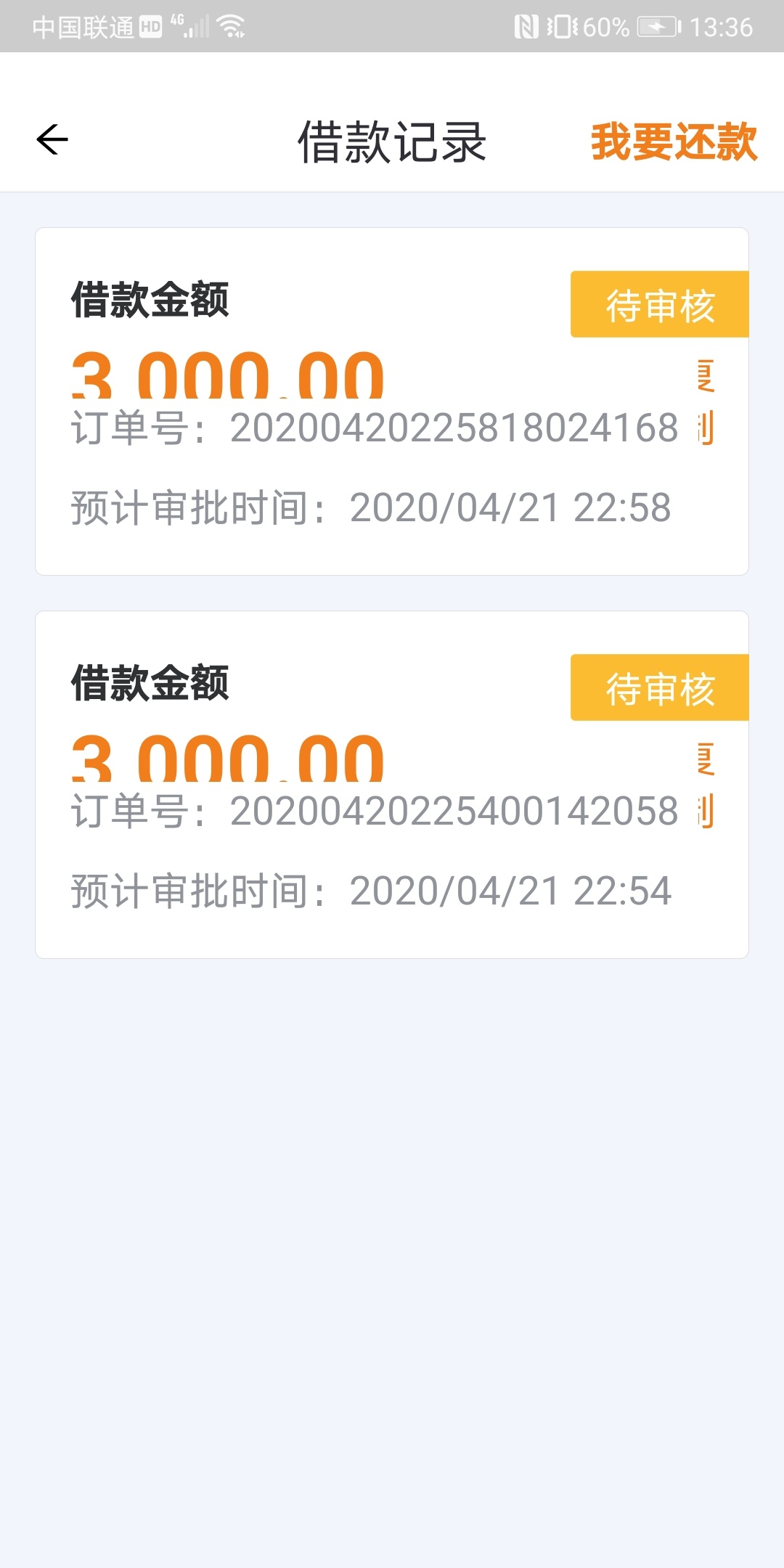Open the loan card with order ending 42058

(392, 785)
